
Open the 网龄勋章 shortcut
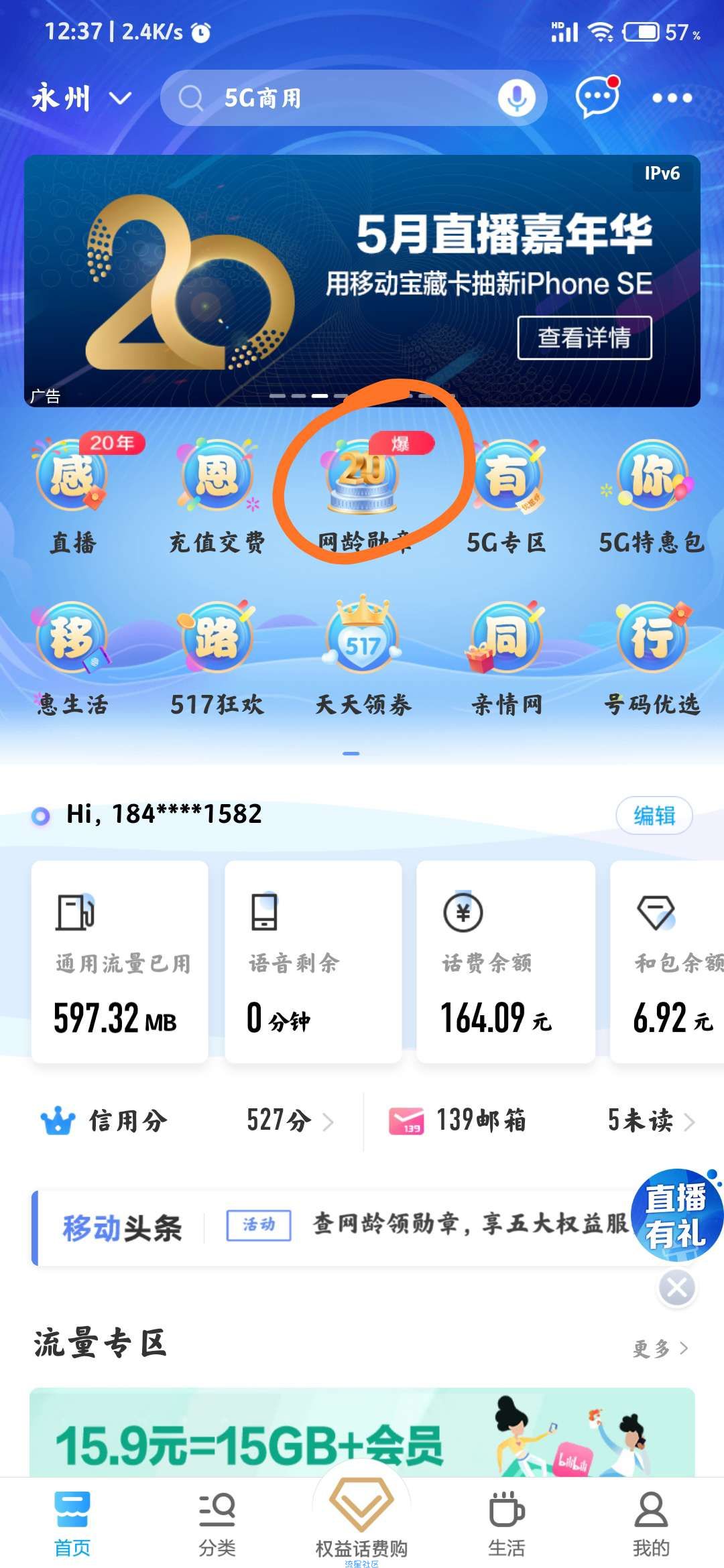click(363, 497)
